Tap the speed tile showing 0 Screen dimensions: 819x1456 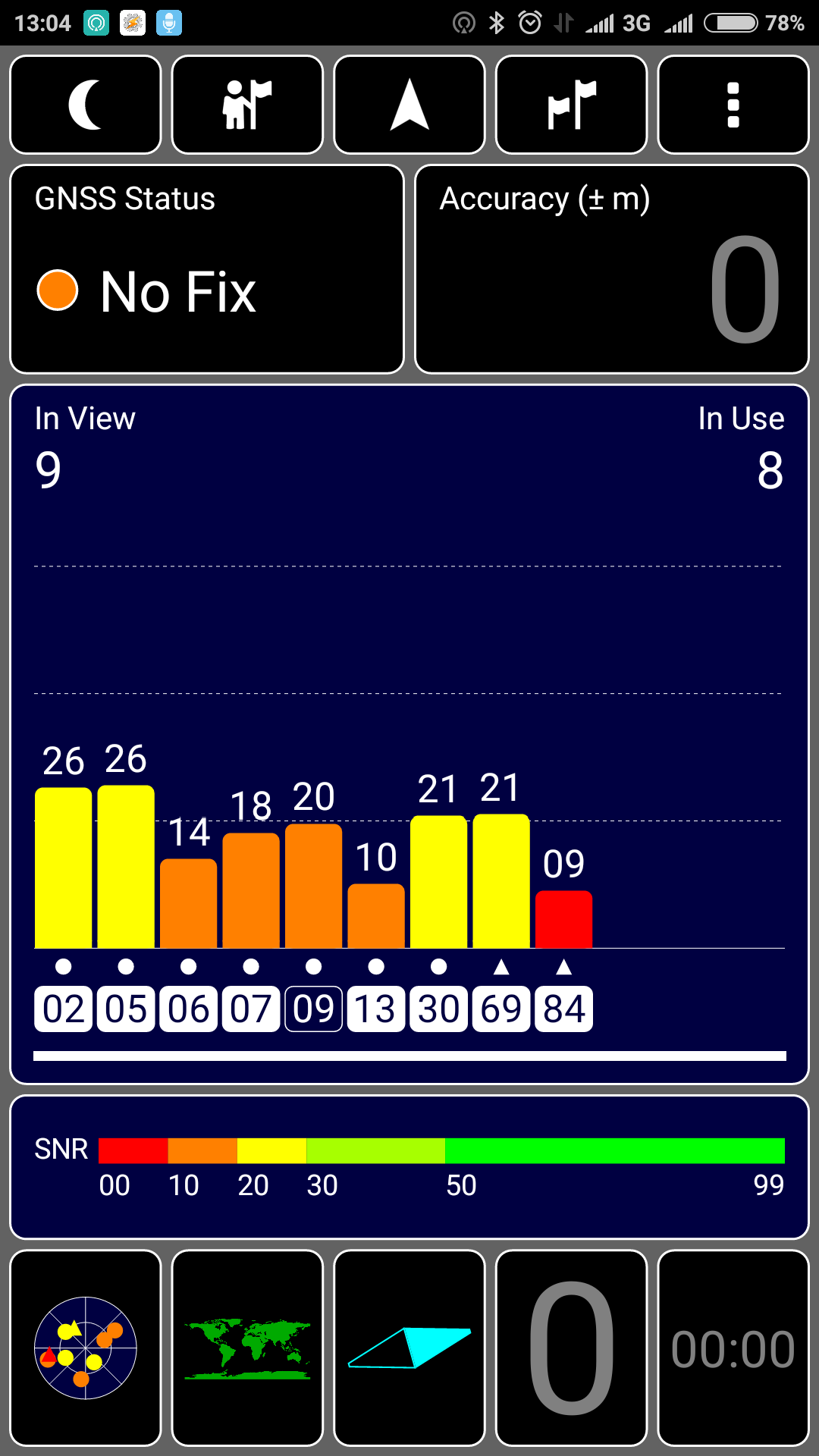pos(571,1348)
